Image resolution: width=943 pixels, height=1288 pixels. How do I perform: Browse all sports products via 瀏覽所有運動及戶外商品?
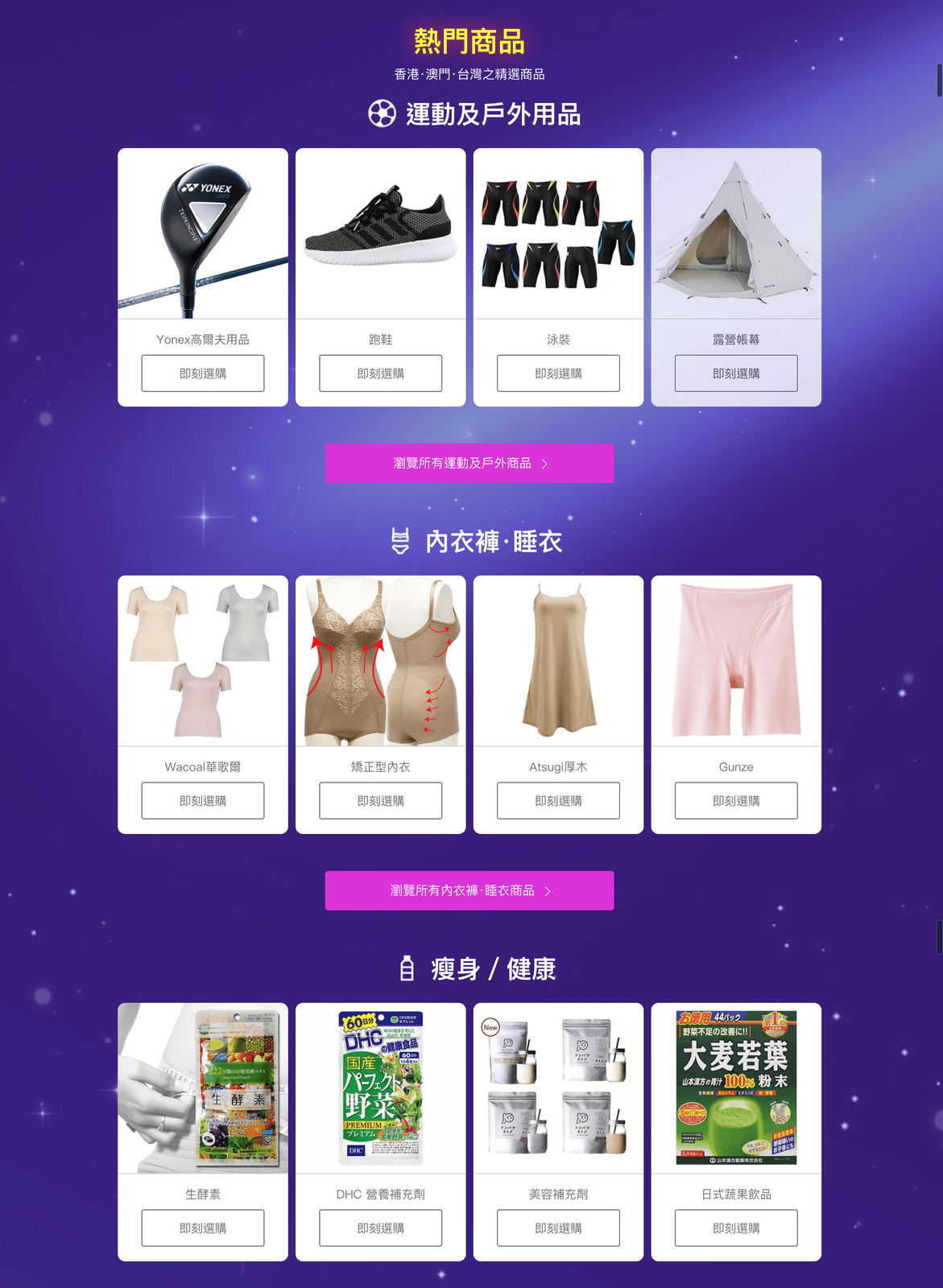tap(469, 464)
